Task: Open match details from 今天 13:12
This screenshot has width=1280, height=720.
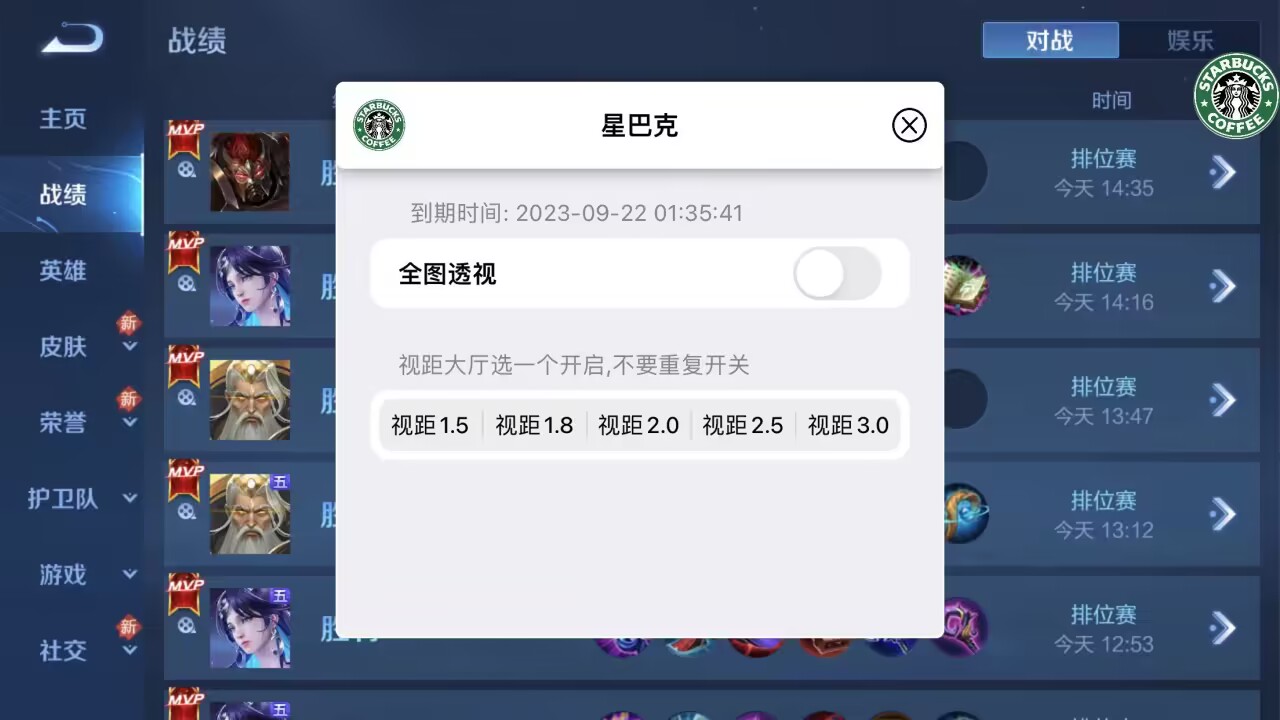Action: 1222,514
